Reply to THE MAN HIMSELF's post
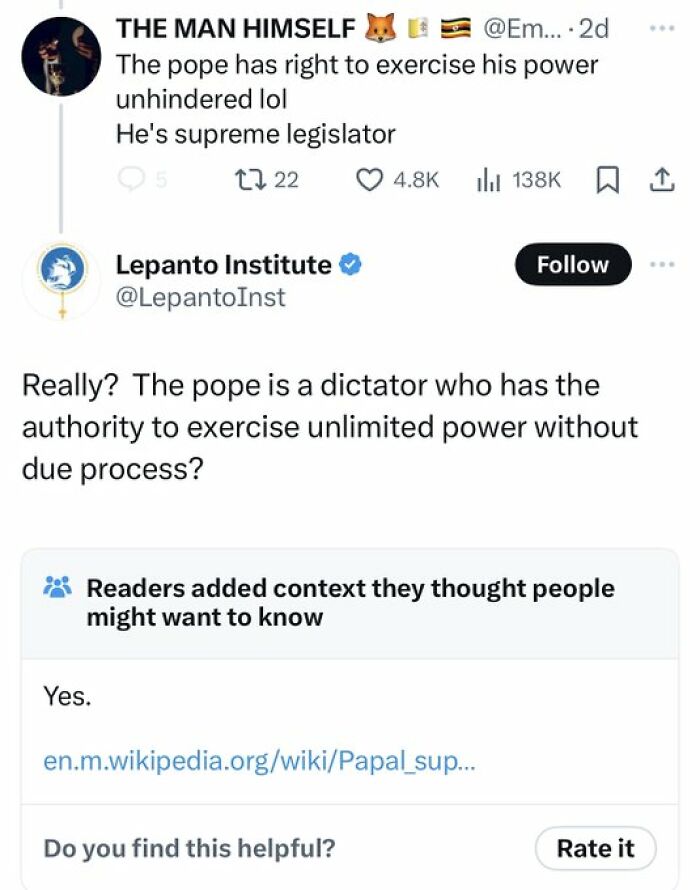 pos(132,179)
